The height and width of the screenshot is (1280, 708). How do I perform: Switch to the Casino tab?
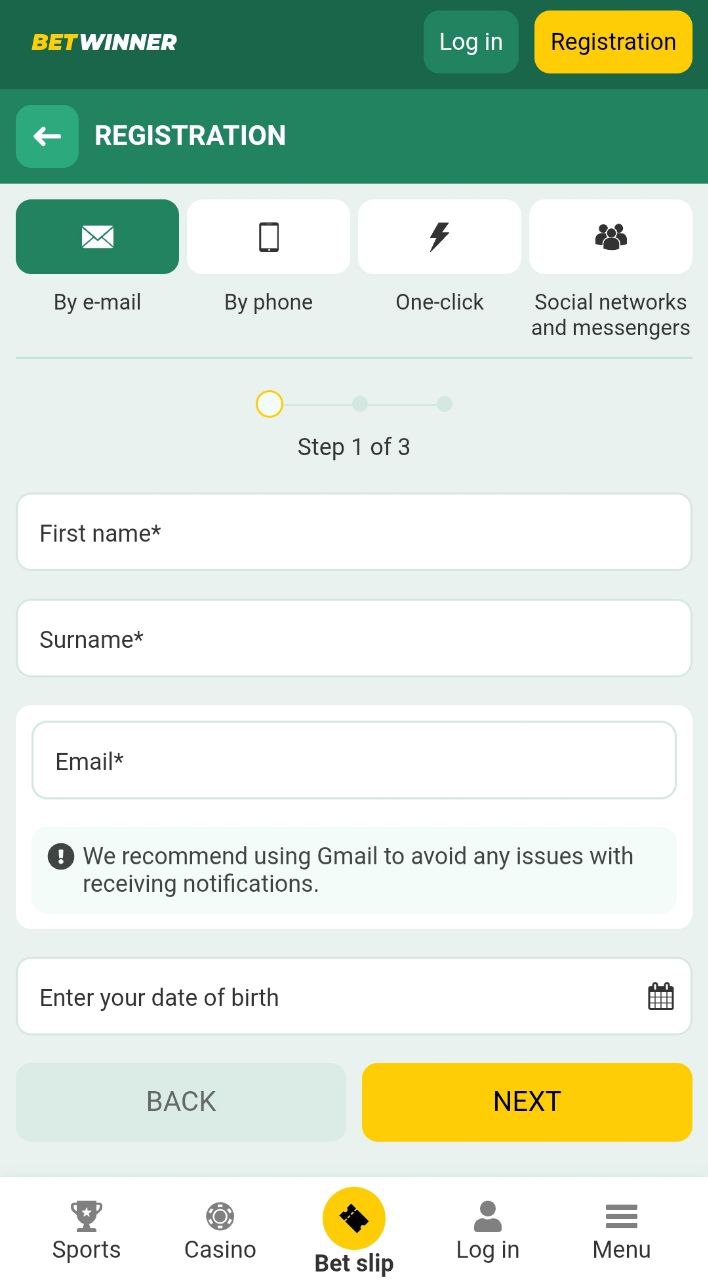click(x=220, y=1230)
